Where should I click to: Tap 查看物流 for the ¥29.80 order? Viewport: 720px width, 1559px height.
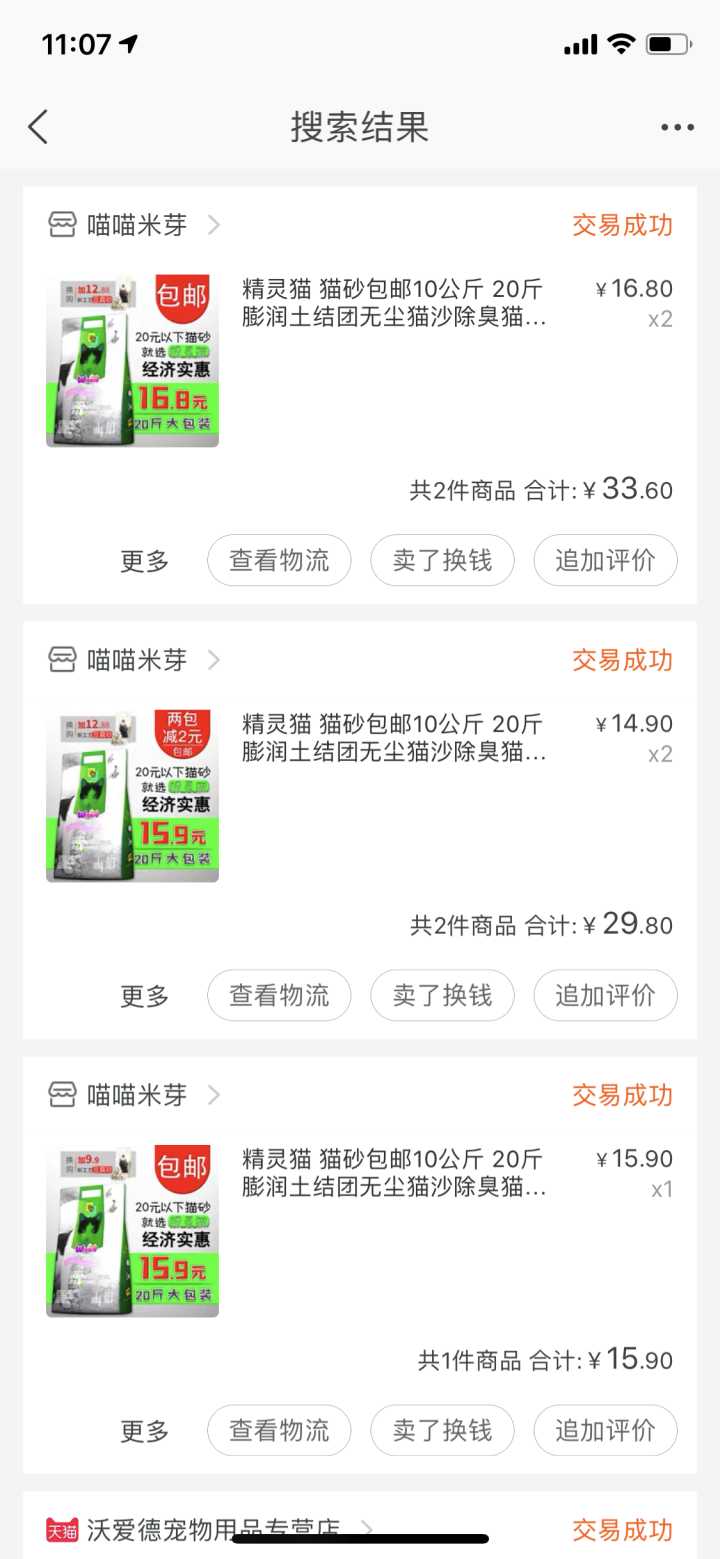(279, 995)
